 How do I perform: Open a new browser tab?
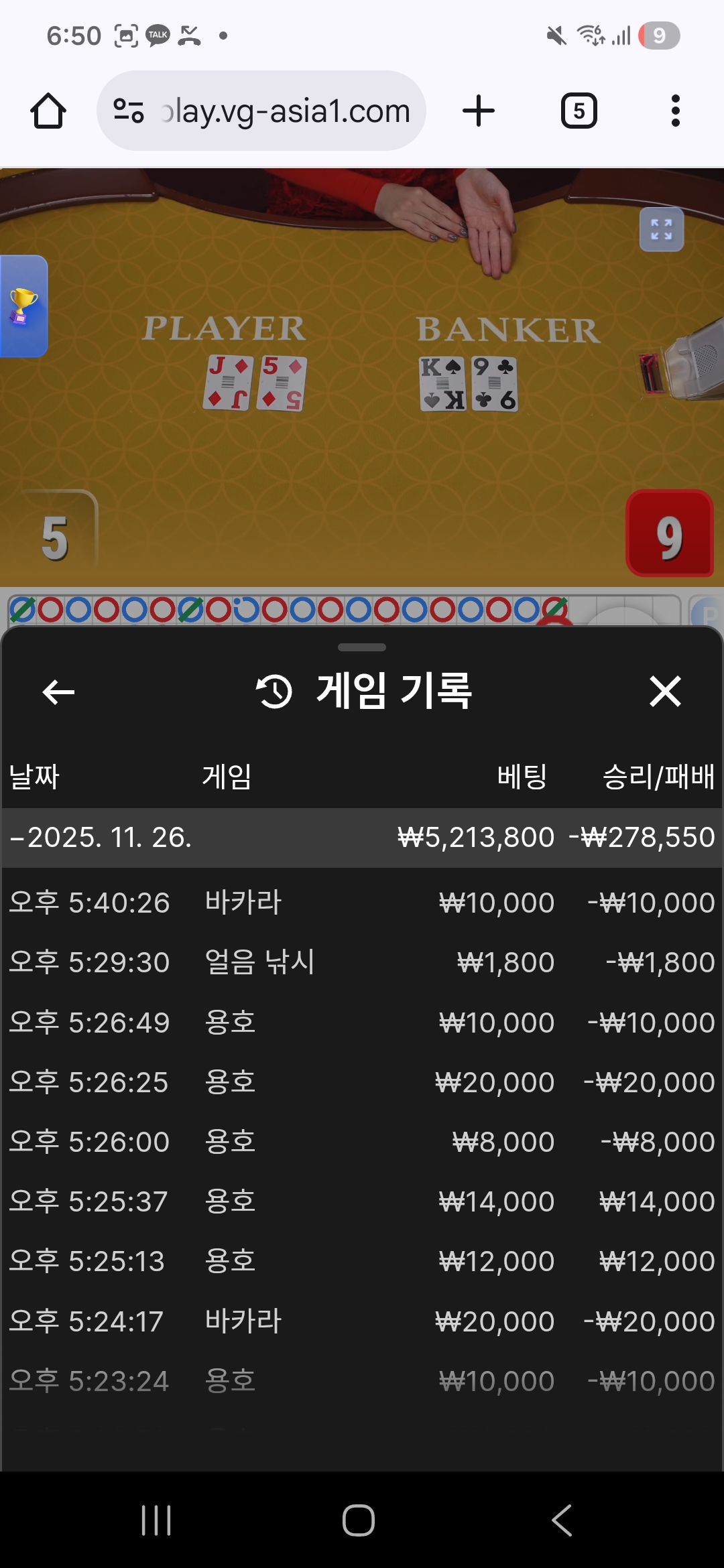[479, 111]
